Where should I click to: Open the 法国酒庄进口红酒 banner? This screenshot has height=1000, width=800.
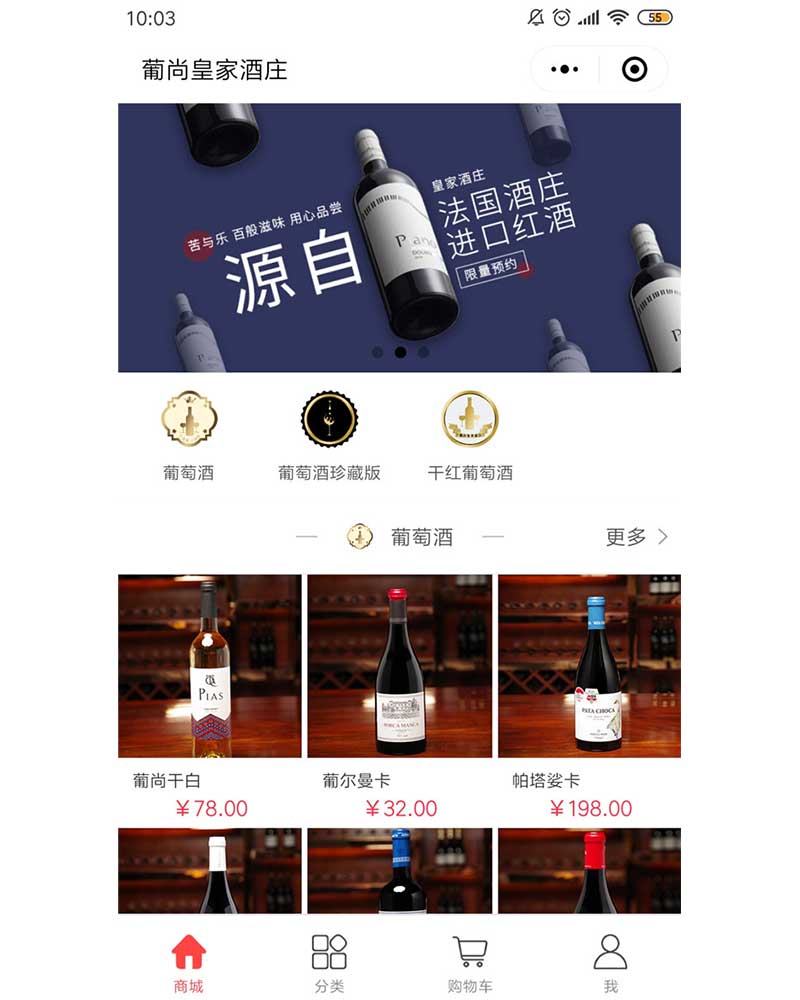[x=399, y=238]
